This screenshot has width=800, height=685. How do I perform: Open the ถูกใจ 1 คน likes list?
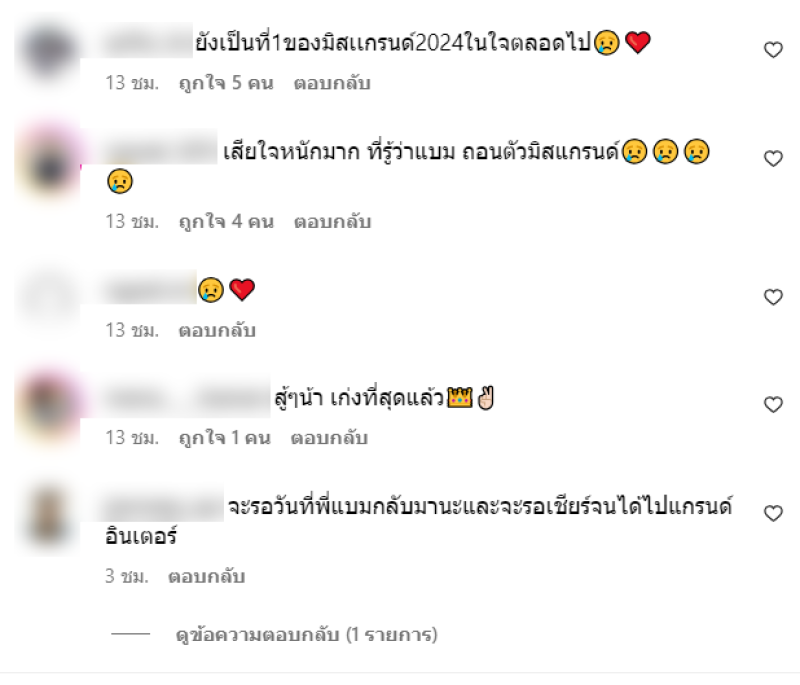224,438
